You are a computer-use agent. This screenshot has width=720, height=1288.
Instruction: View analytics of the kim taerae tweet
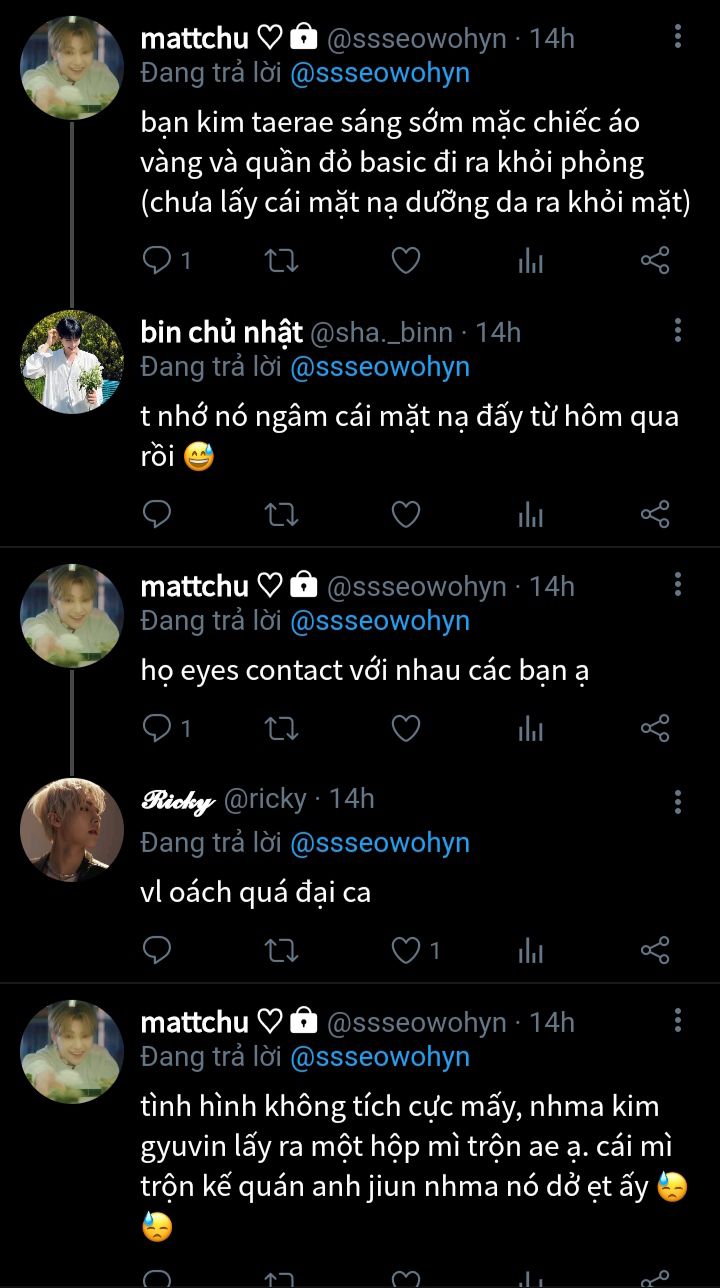tap(530, 262)
